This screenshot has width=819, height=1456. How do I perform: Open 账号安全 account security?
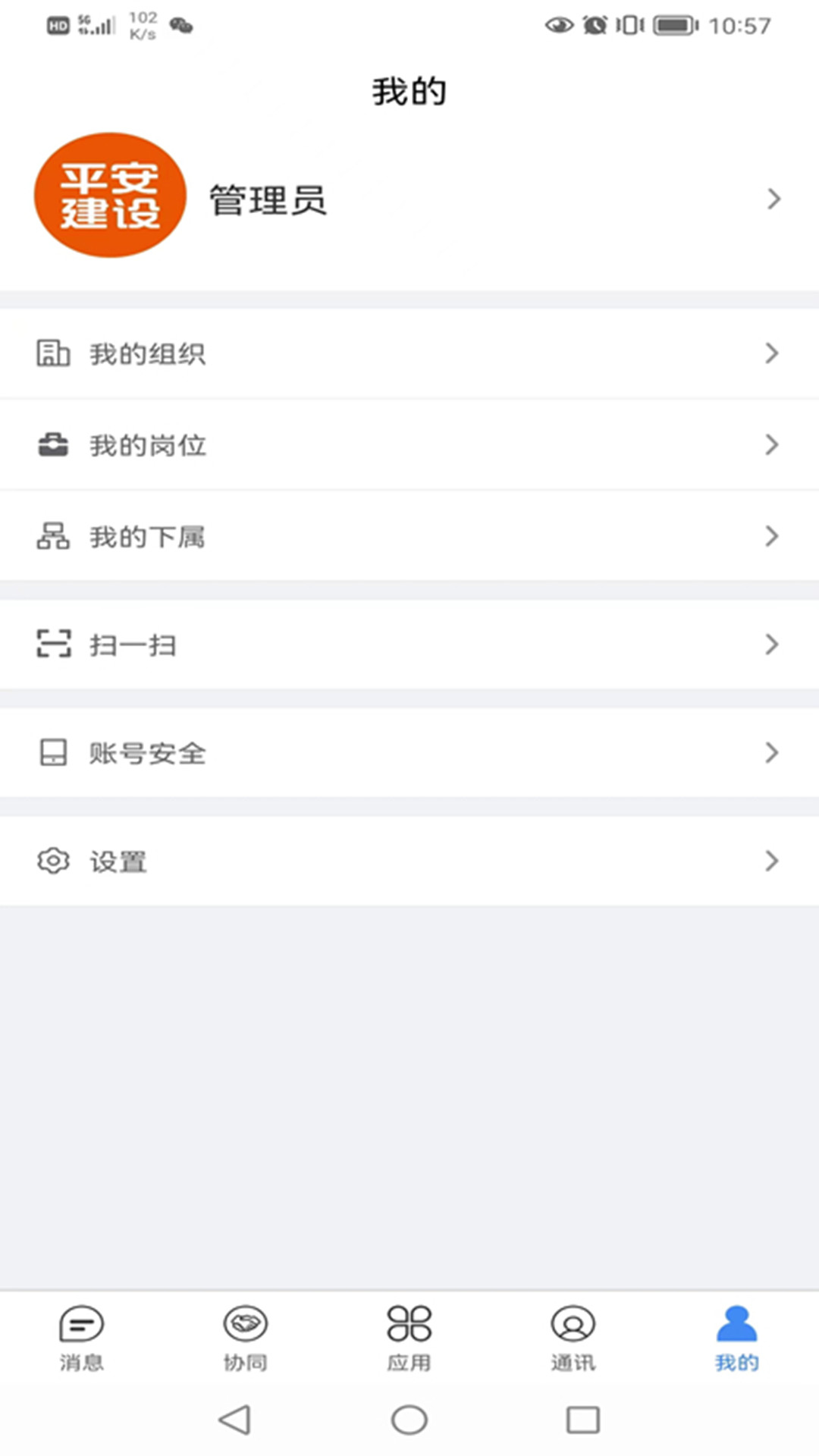coord(409,752)
